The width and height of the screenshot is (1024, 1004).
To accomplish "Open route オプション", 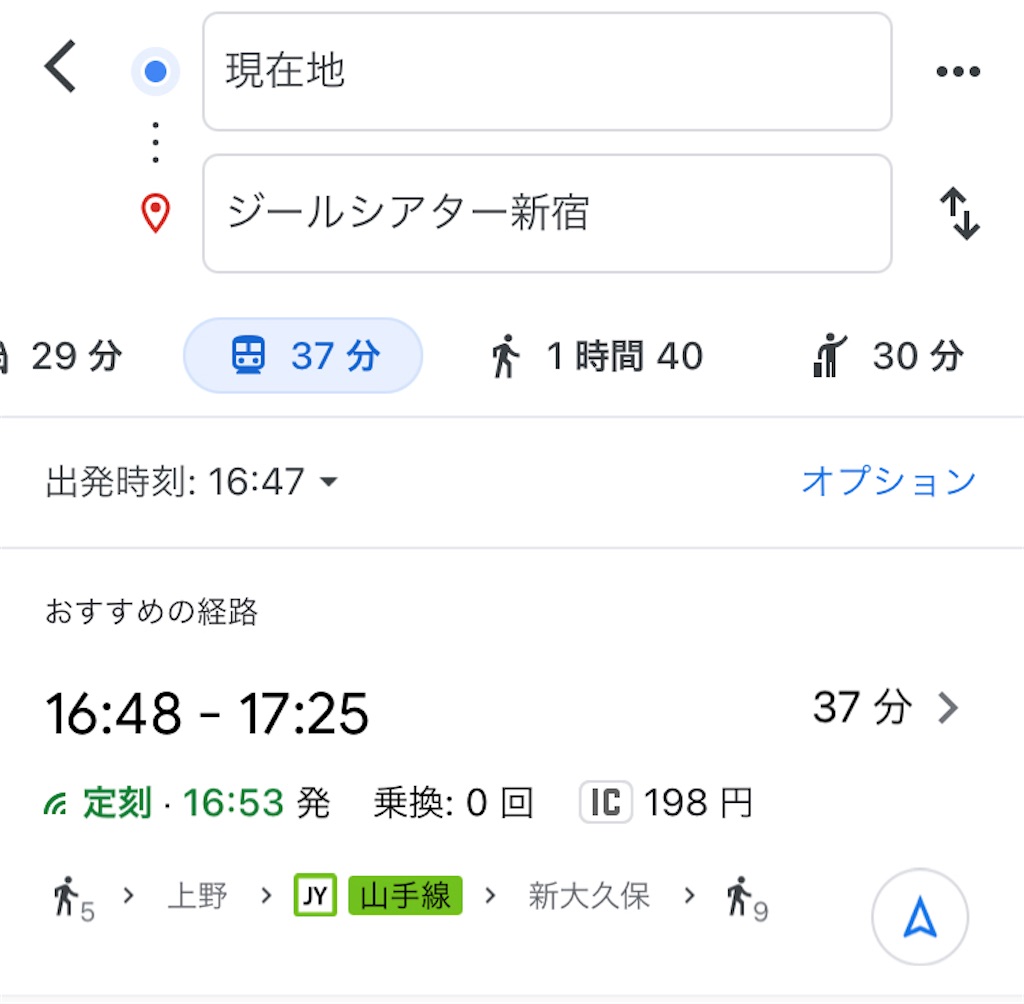I will pyautogui.click(x=888, y=482).
